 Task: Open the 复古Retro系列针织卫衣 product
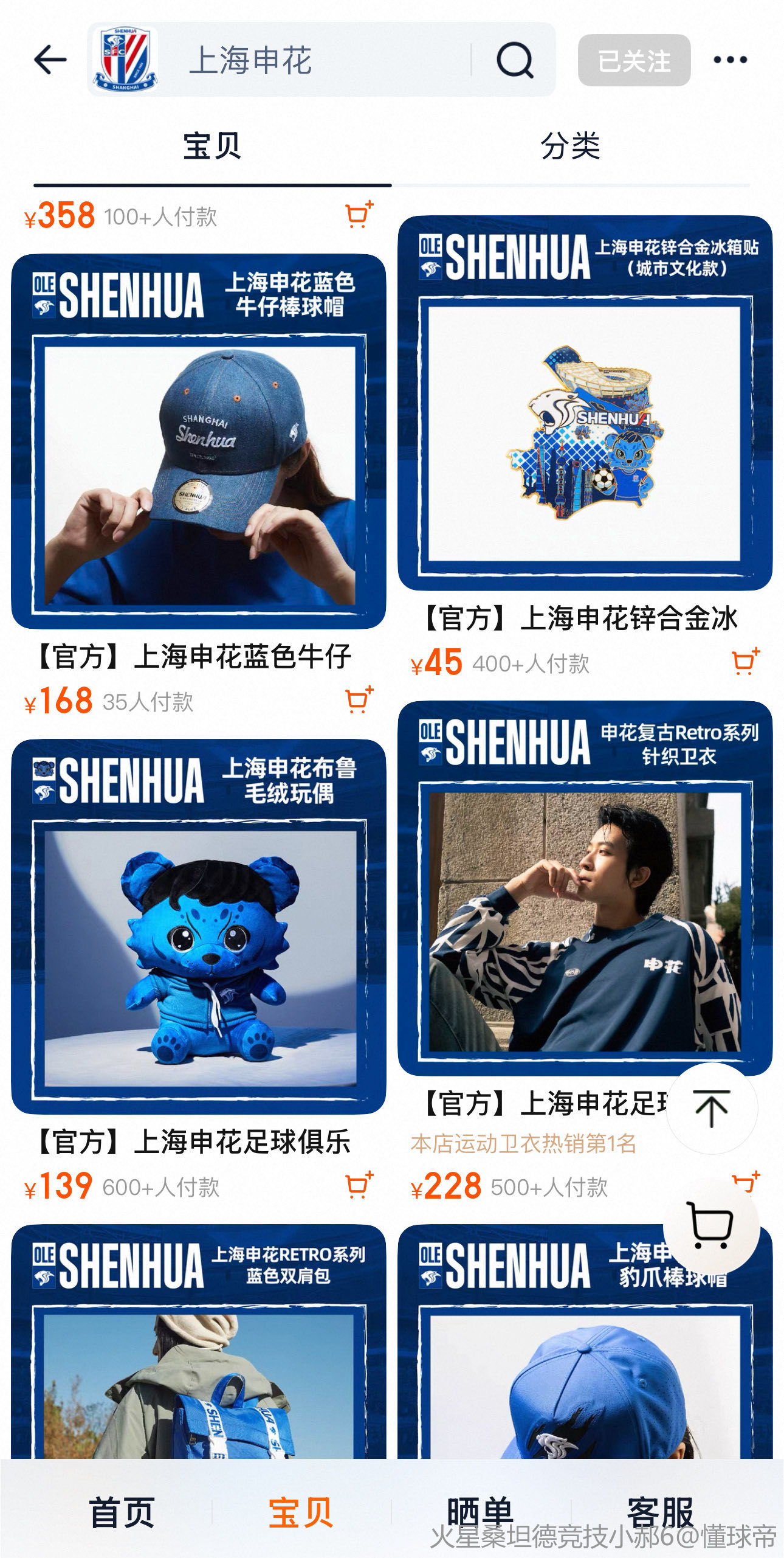585,888
